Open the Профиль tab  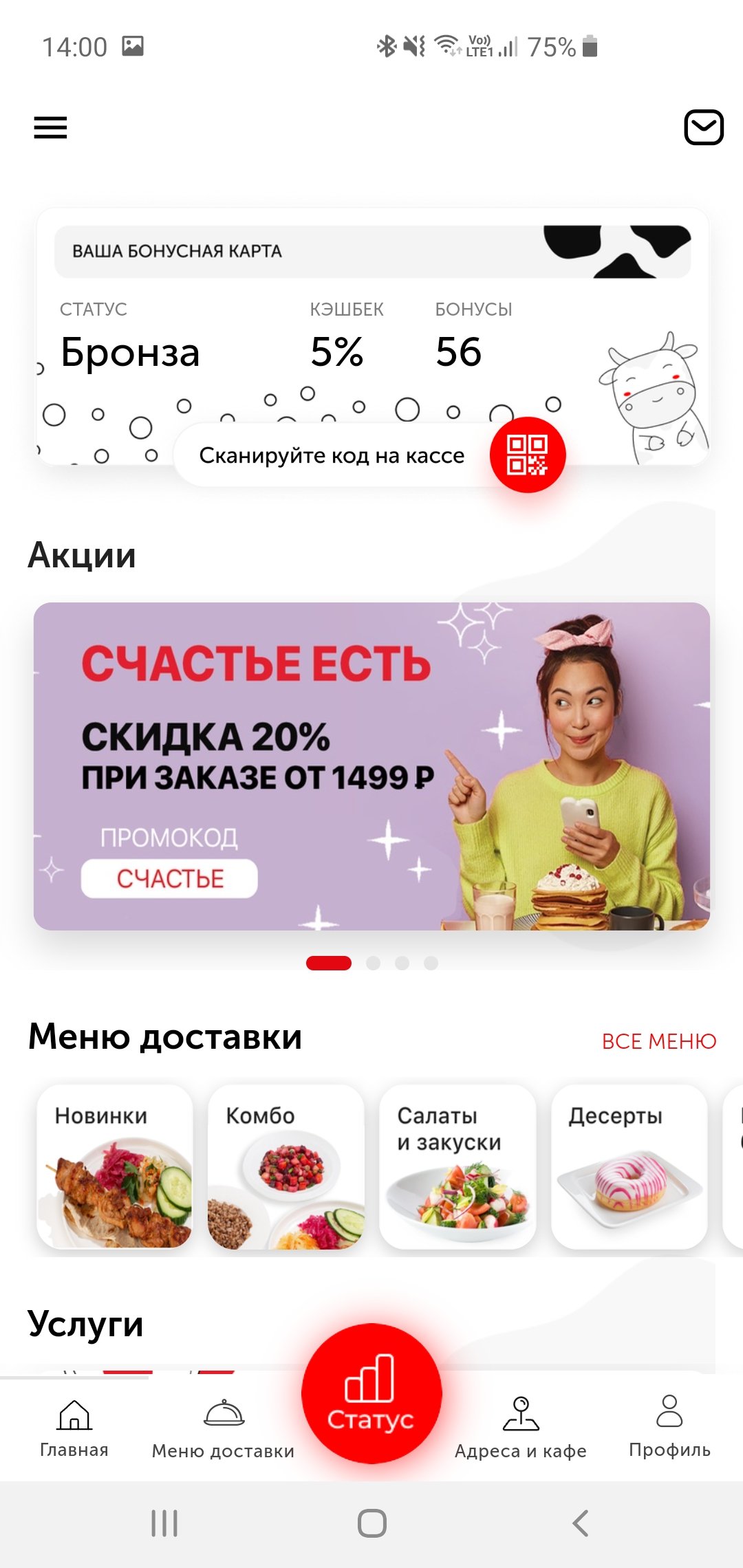pyautogui.click(x=669, y=1428)
